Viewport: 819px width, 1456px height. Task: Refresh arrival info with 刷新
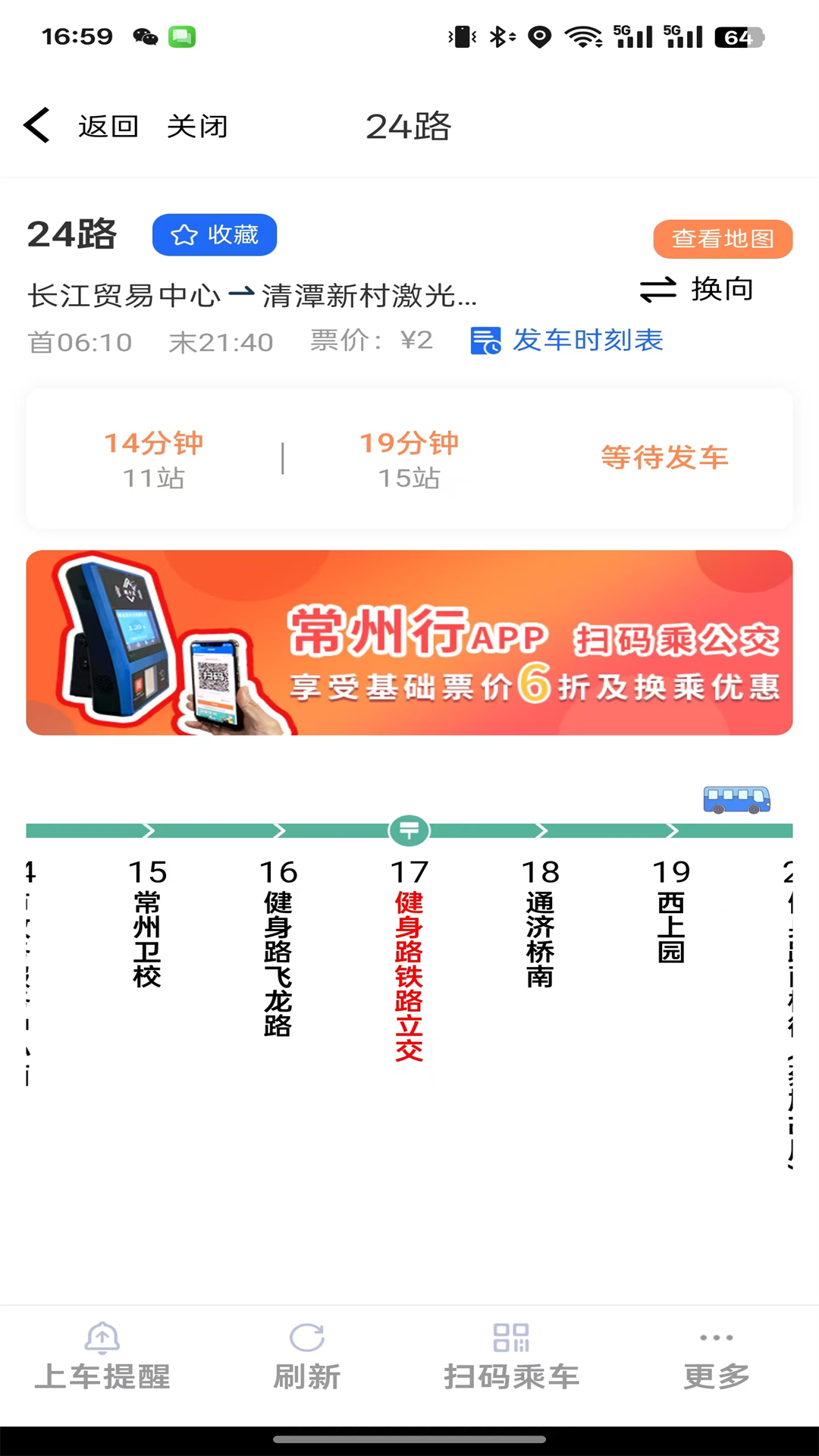coord(307,1357)
